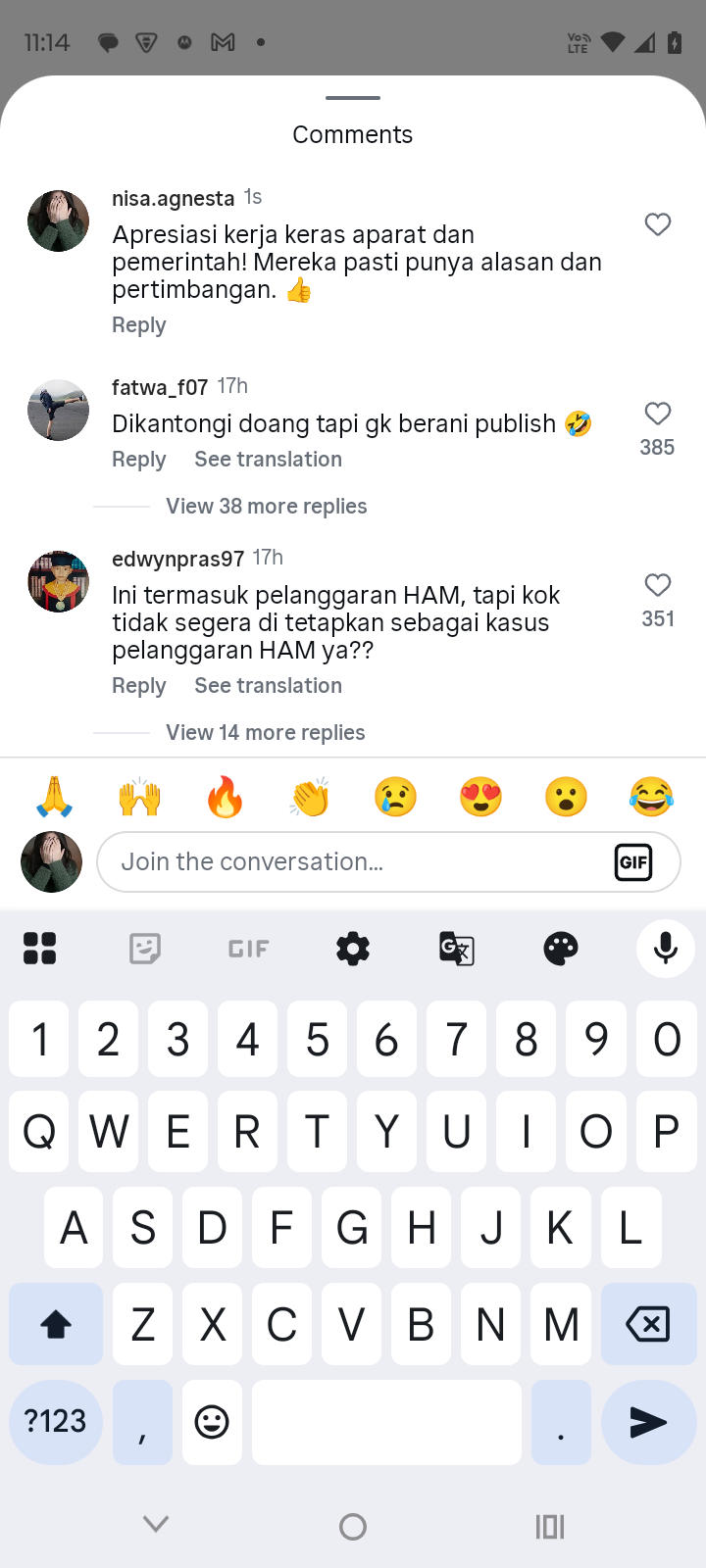Start voice input with microphone
706x1568 pixels.
pyautogui.click(x=665, y=949)
